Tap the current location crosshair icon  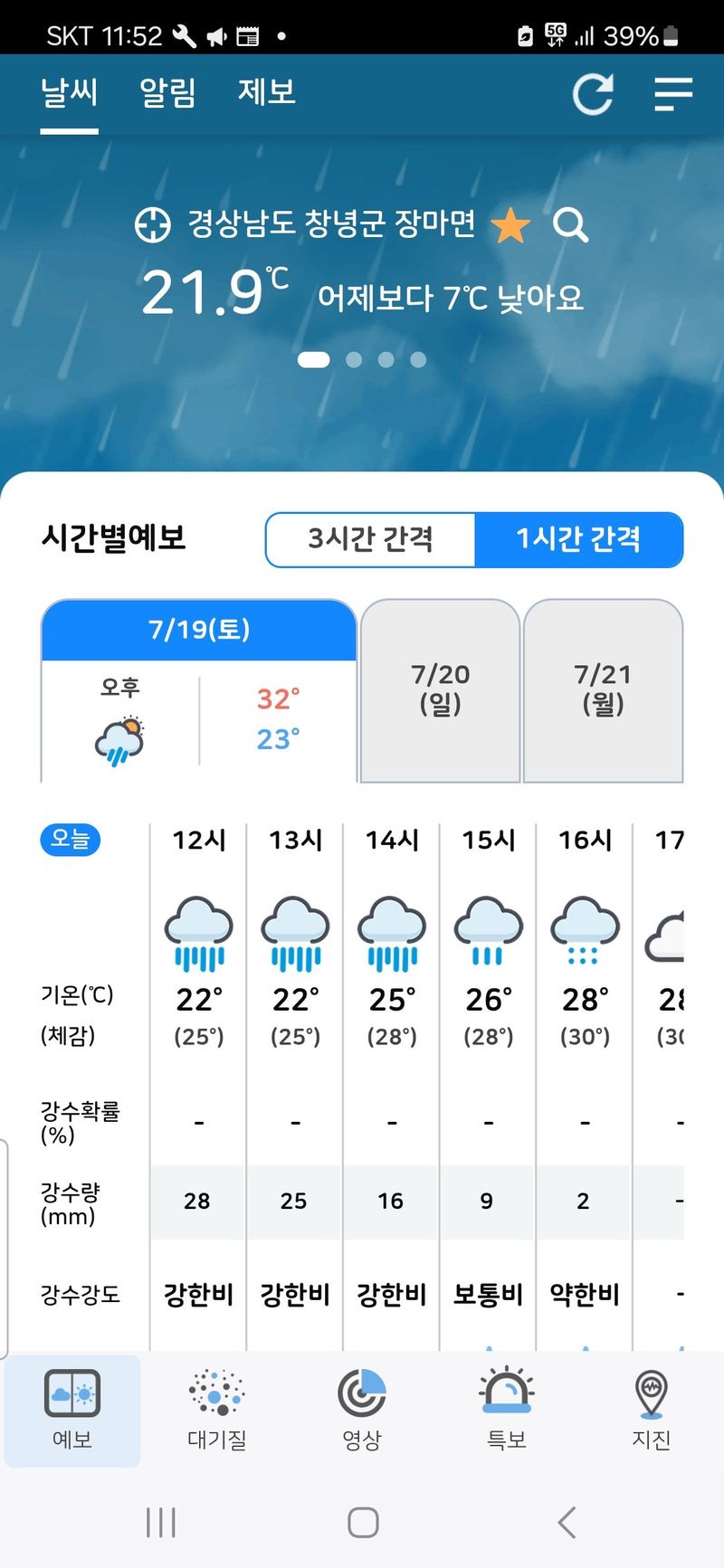(x=152, y=224)
